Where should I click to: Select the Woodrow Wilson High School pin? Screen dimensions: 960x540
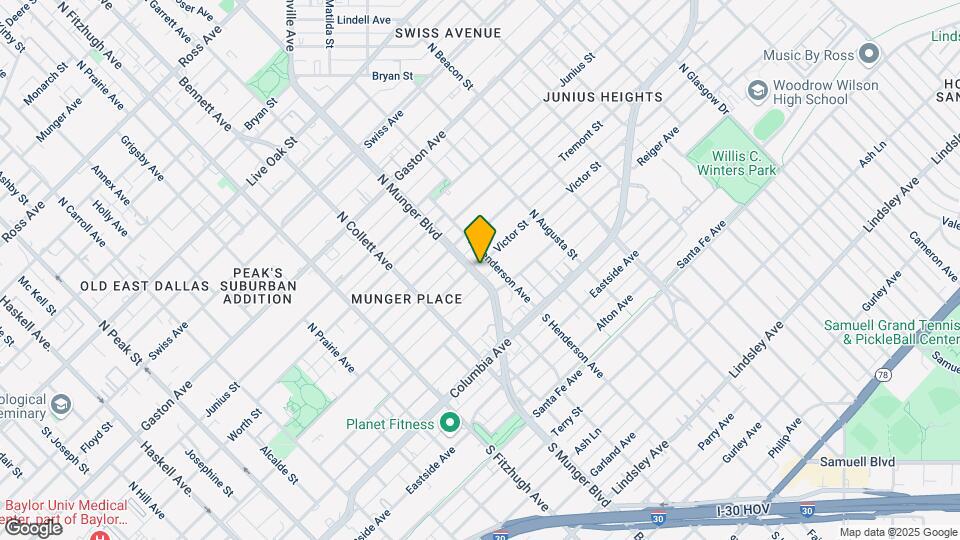point(757,91)
